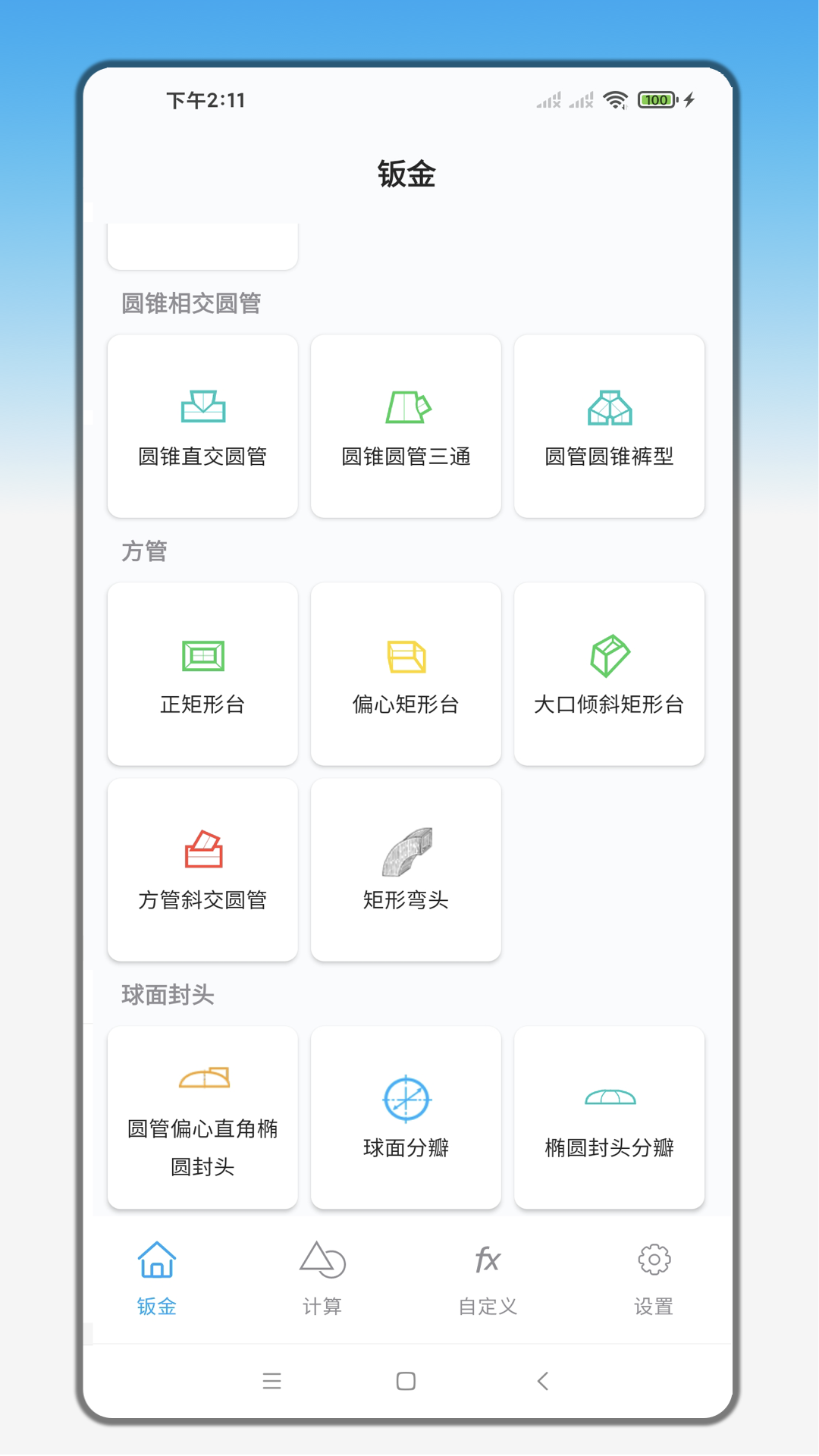Tap the 方管斜交圆管 card
The width and height of the screenshot is (819, 1456).
point(202,870)
